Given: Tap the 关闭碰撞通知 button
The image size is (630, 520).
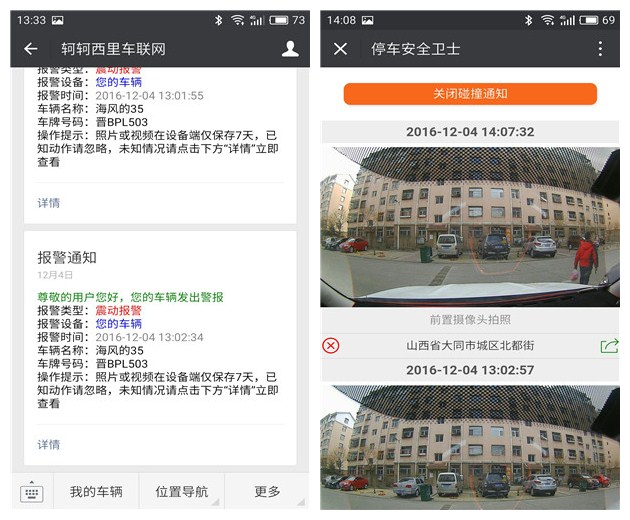Looking at the screenshot, I should coord(470,93).
